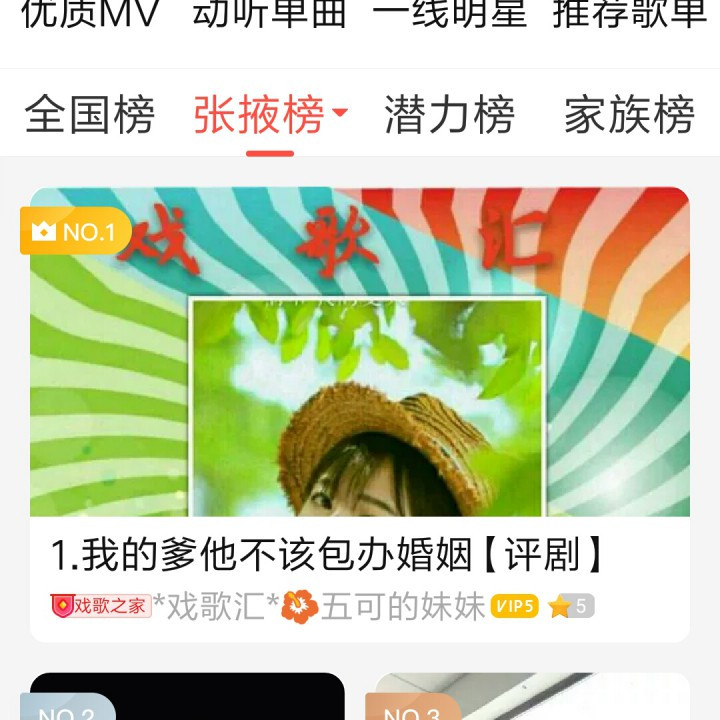Image resolution: width=720 pixels, height=720 pixels.
Task: Open the NO.3 ranked card
Action: coord(532,698)
